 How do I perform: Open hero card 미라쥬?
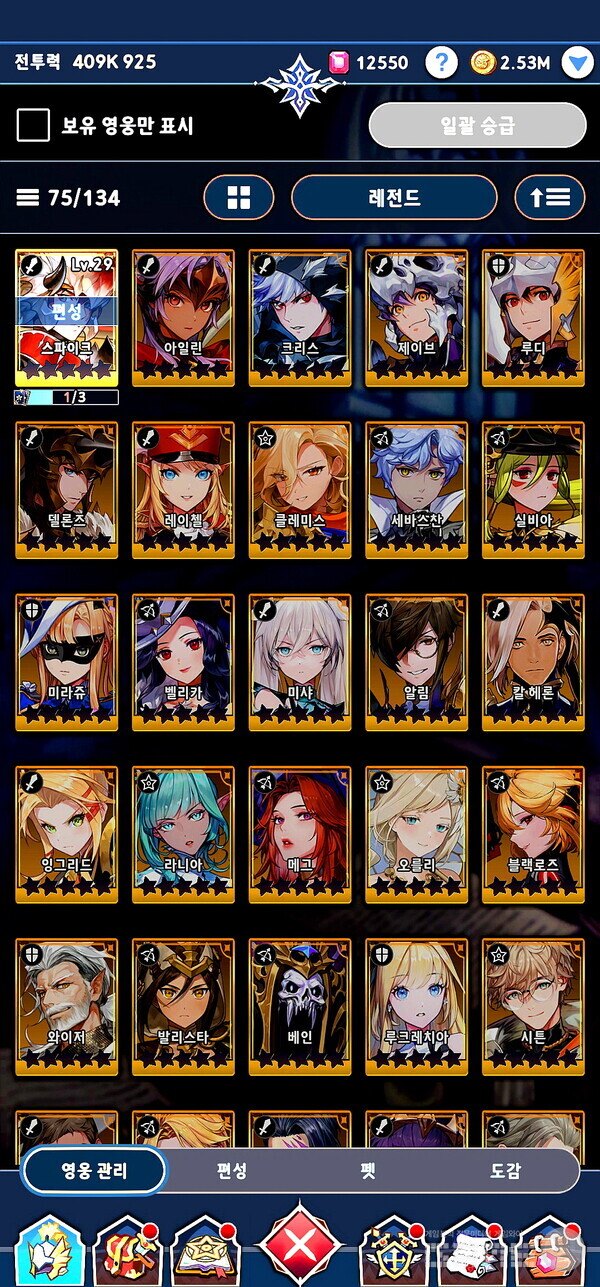67,661
